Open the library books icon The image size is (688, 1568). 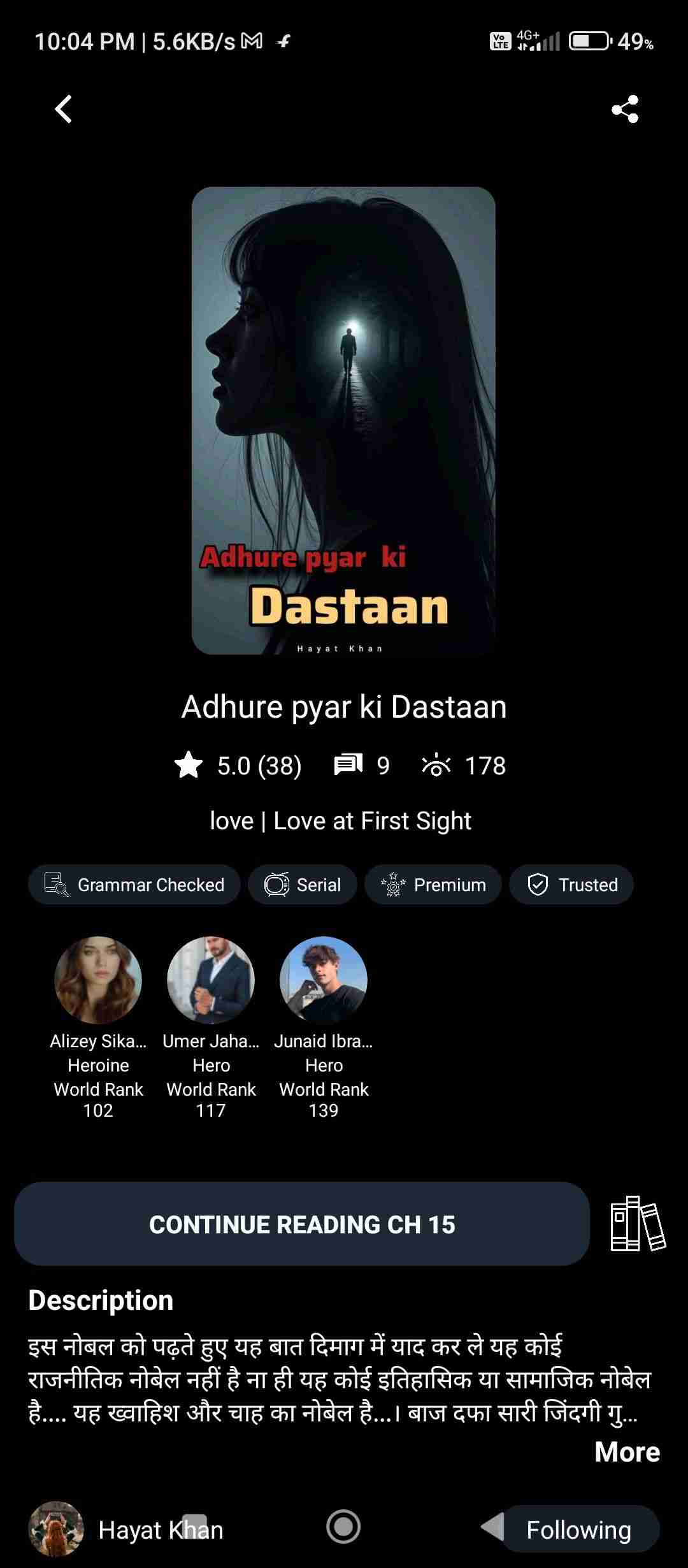[638, 1224]
